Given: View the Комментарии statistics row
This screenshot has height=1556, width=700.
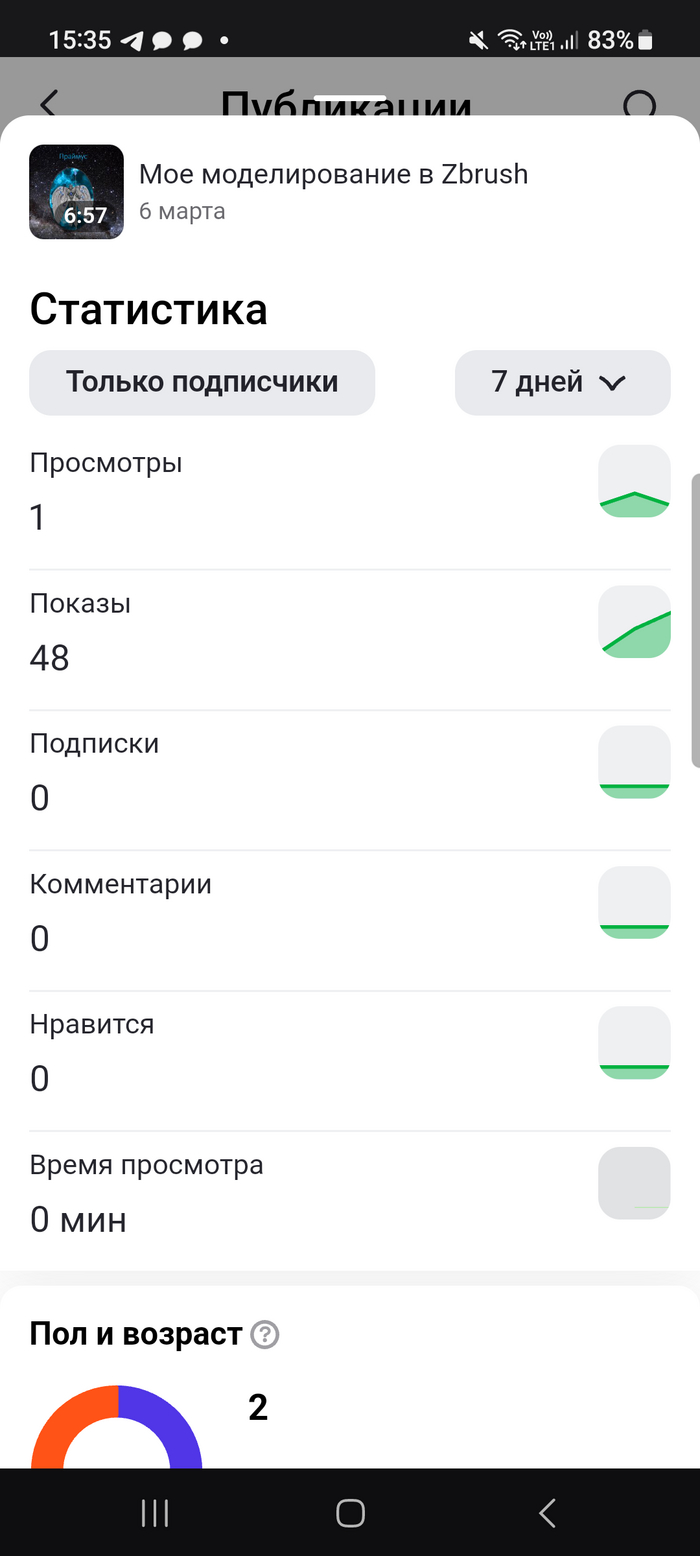Looking at the screenshot, I should point(349,912).
